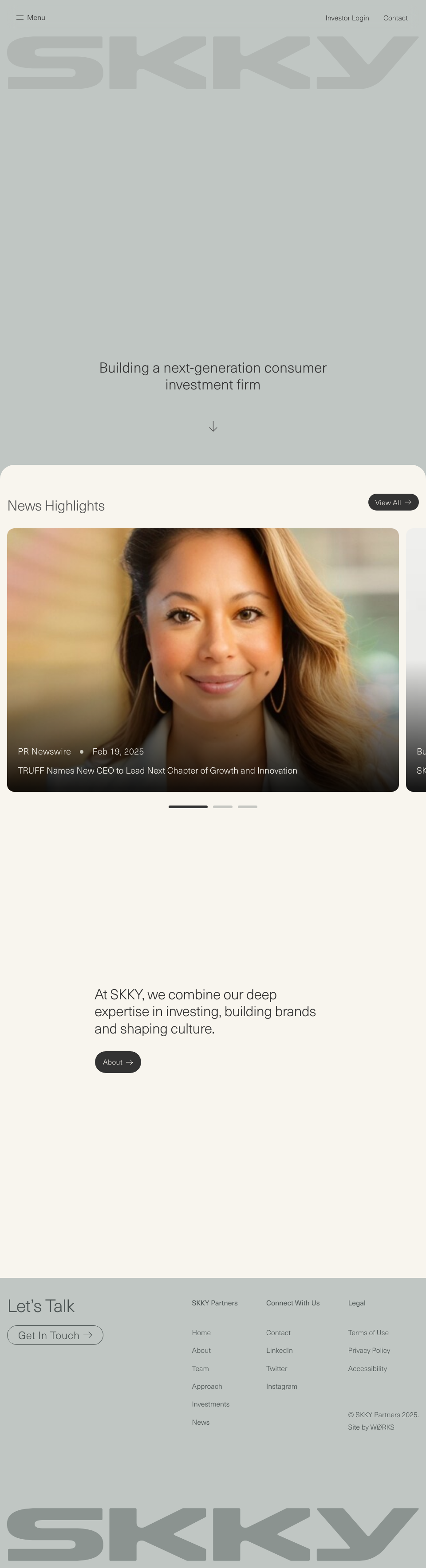Open the Team footer link
426x1568 pixels.
[200, 1368]
